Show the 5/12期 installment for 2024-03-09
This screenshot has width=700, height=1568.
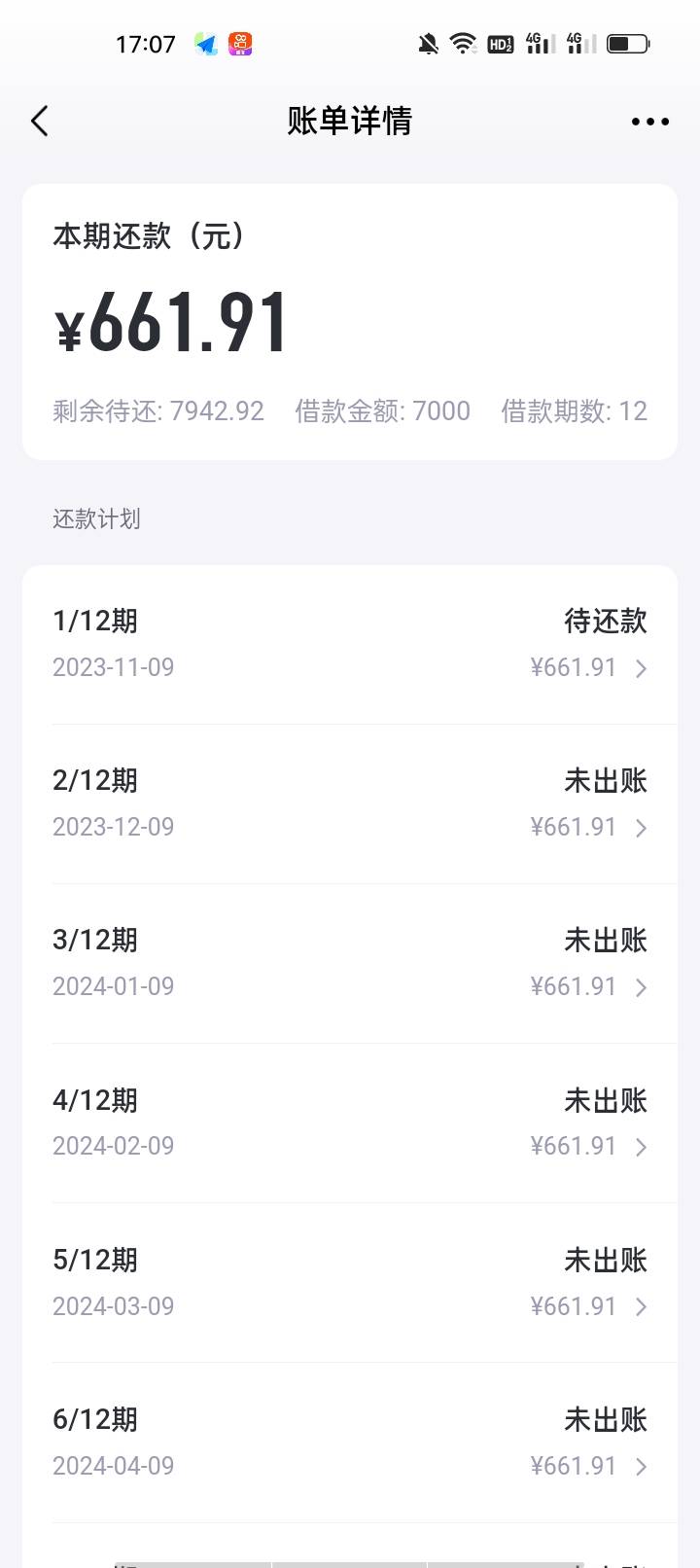[350, 1283]
